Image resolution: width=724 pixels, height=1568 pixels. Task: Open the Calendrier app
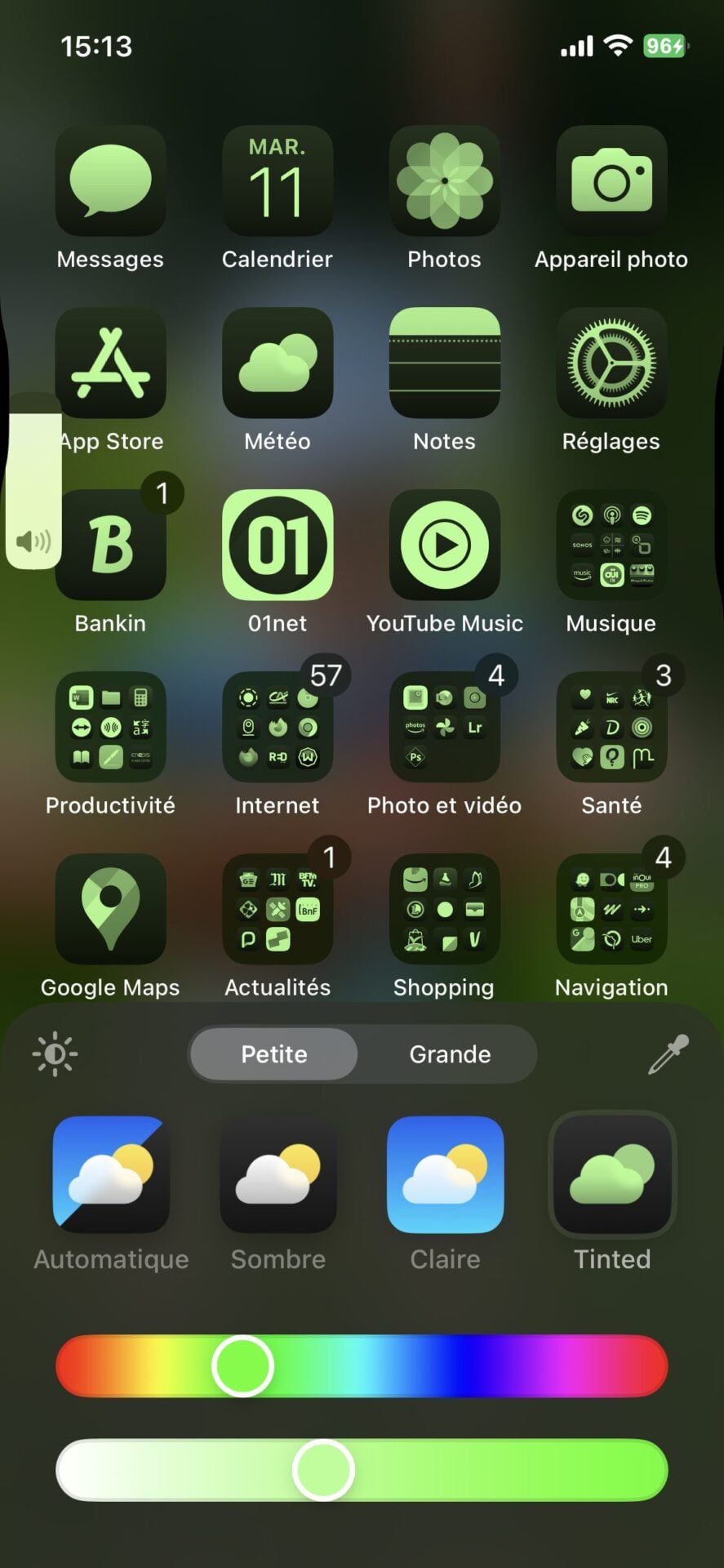tap(278, 181)
